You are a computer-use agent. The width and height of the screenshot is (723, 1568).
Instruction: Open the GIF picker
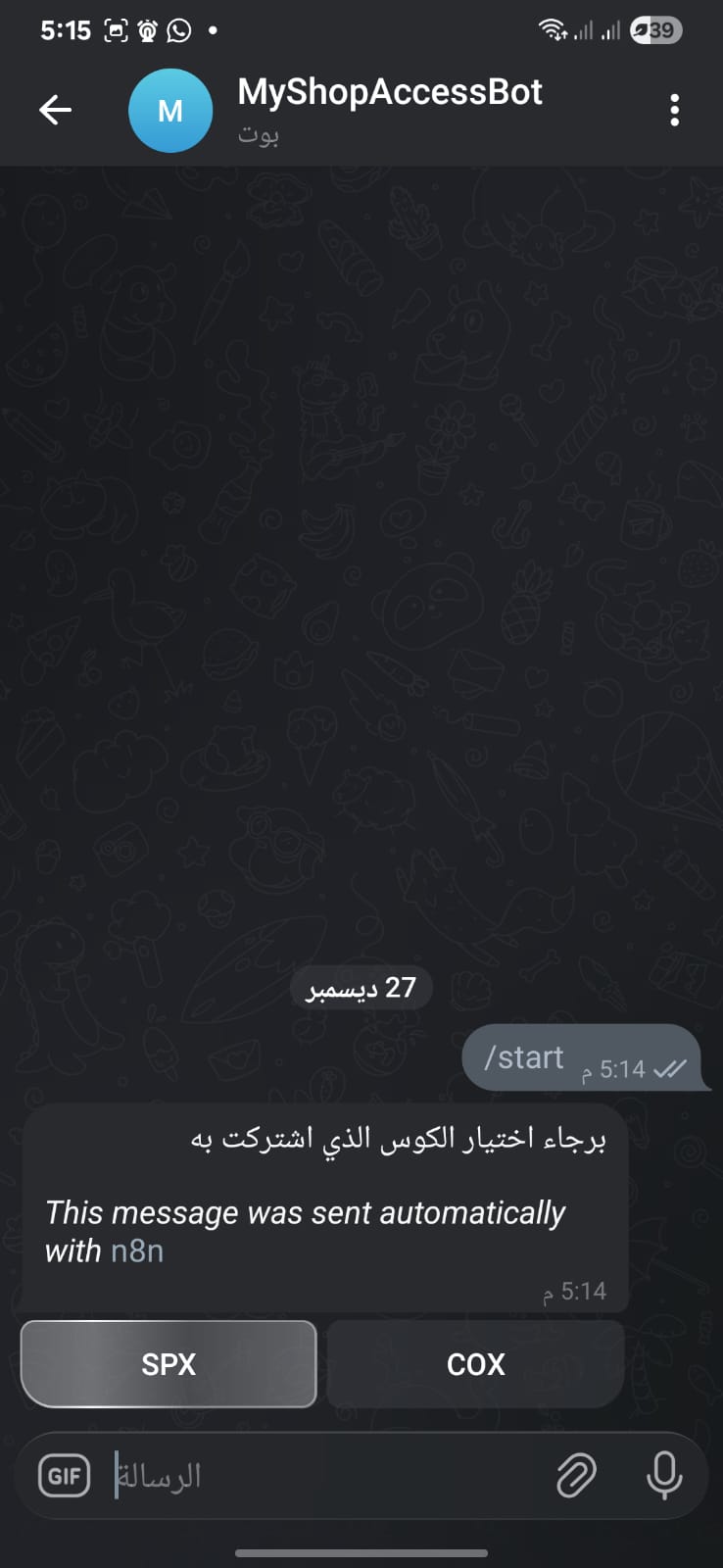(x=65, y=1476)
